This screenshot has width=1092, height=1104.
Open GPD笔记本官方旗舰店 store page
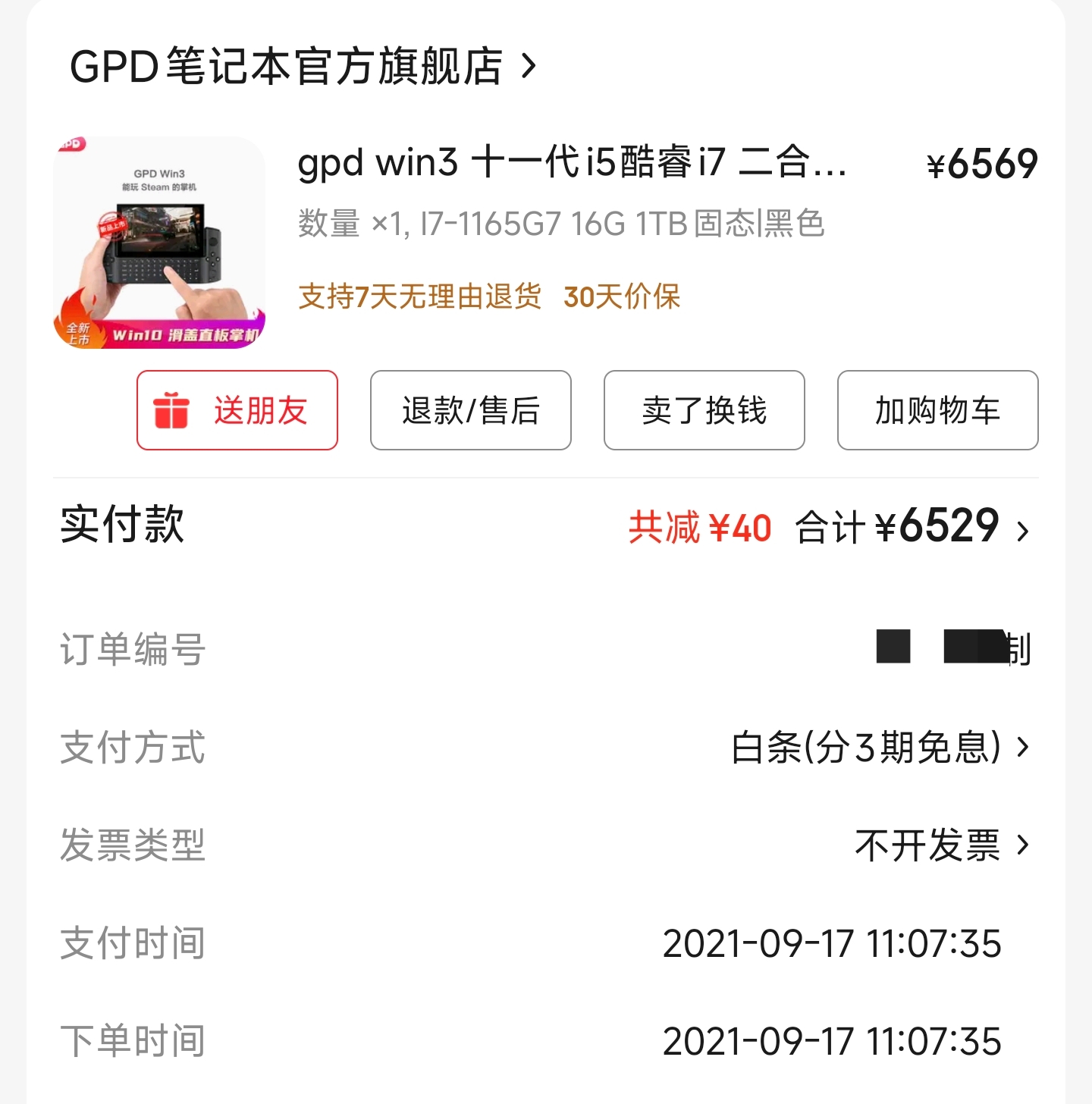coord(303,67)
